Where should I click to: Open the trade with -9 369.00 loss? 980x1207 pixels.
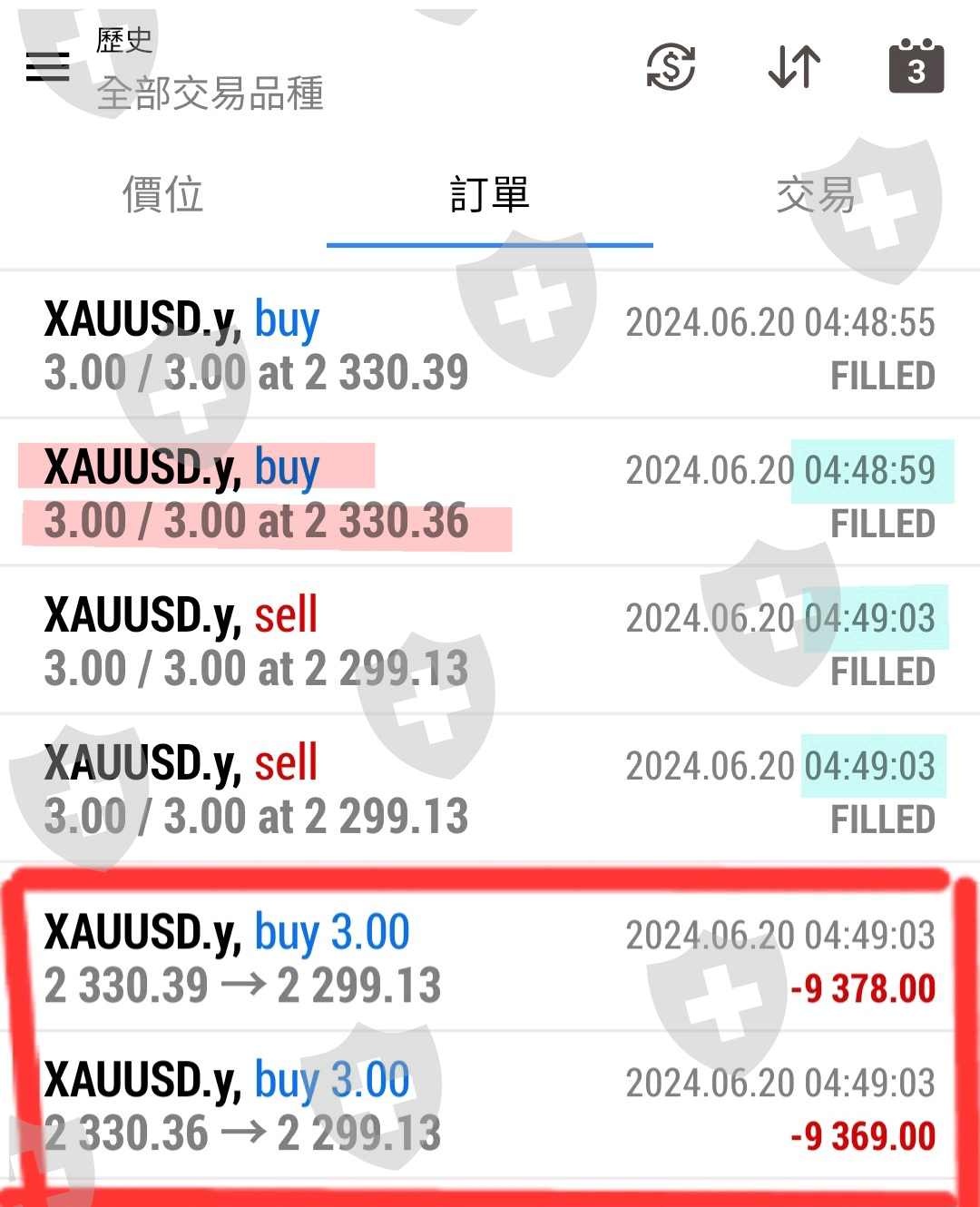point(490,1106)
